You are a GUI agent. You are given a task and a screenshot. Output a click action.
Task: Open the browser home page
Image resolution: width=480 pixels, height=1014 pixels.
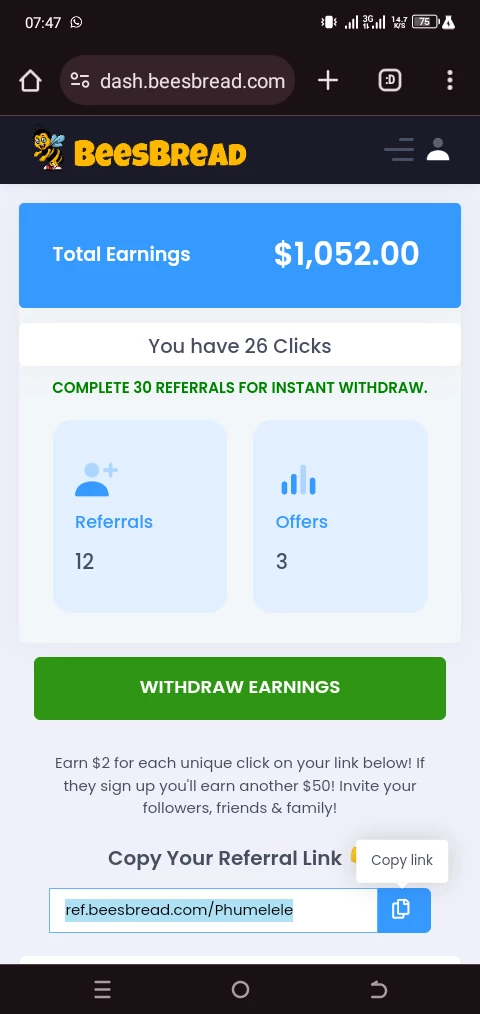(30, 81)
